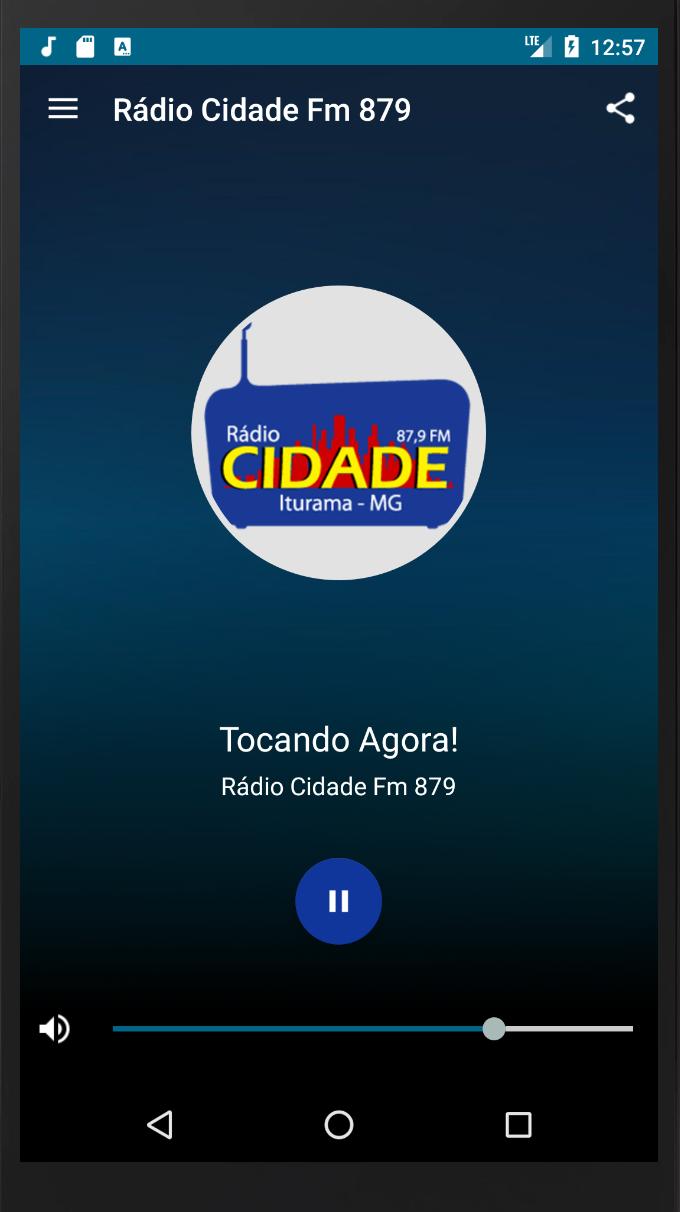Pause the radio stream
Viewport: 680px width, 1212px height.
coord(338,901)
